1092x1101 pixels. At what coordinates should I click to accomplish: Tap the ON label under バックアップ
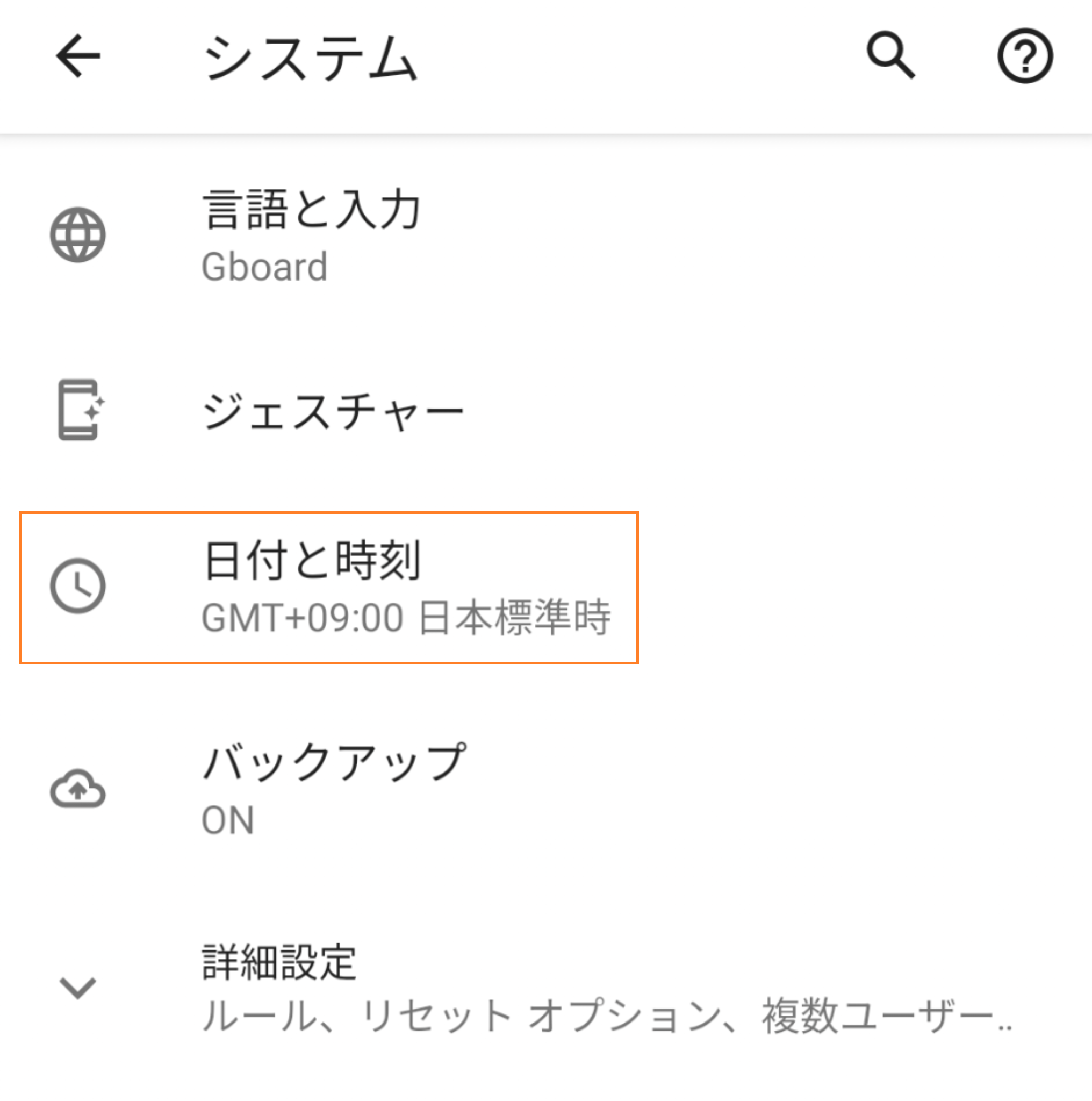227,819
